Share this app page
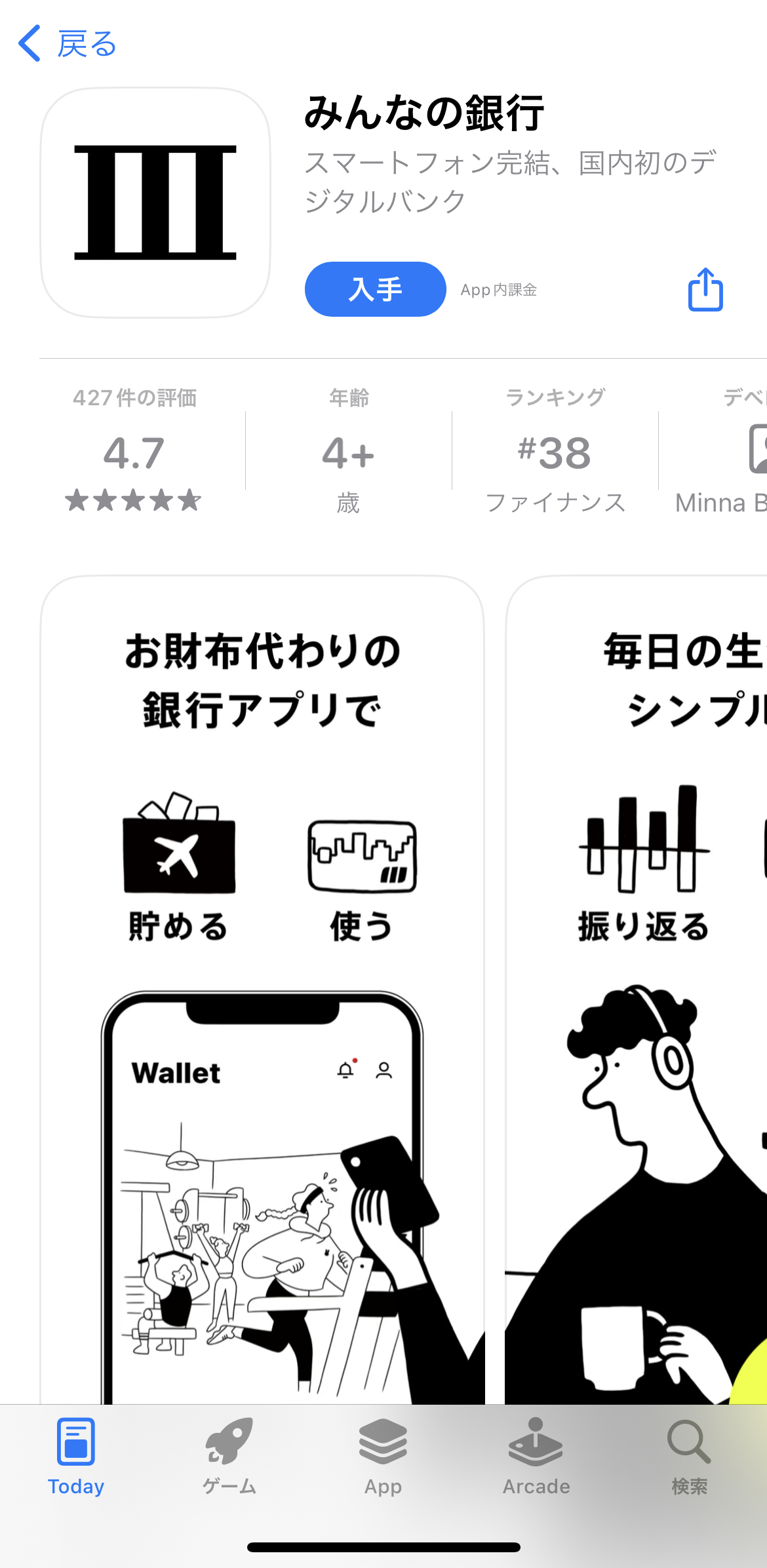The height and width of the screenshot is (1568, 767). (x=705, y=289)
